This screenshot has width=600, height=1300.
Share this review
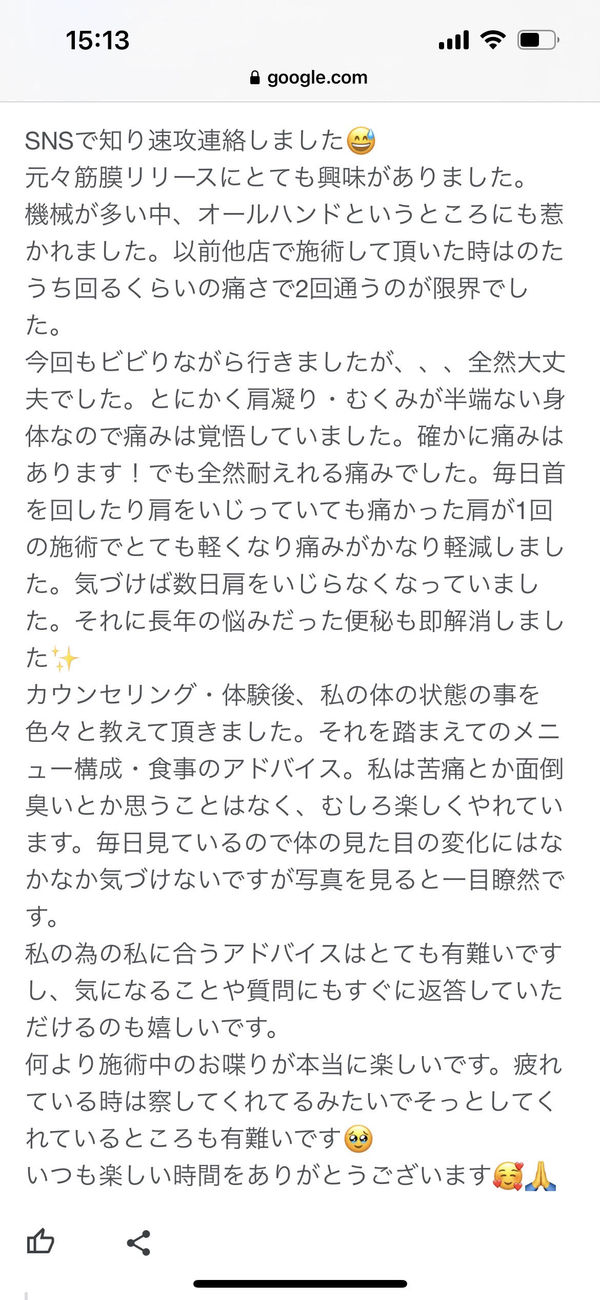[138, 1243]
